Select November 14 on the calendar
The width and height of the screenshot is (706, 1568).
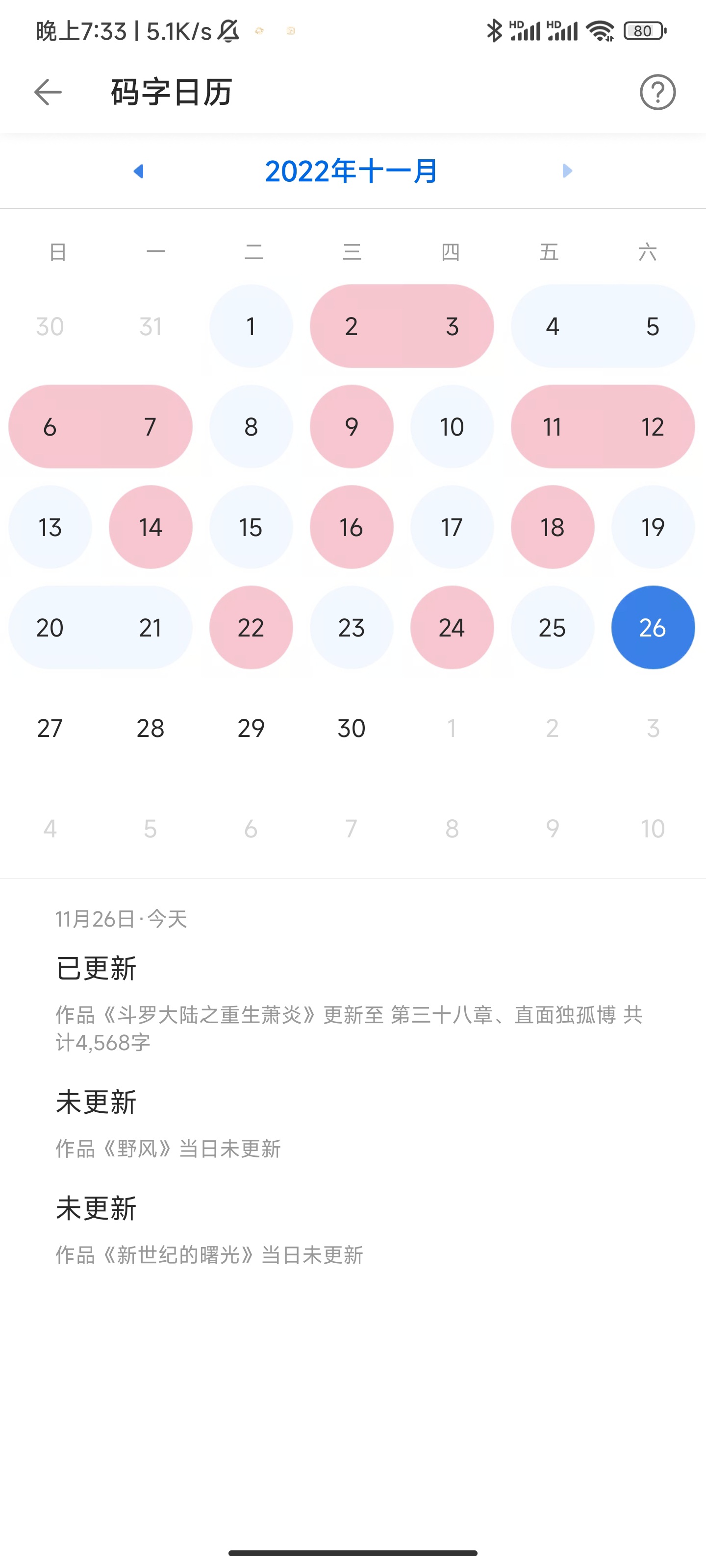151,527
